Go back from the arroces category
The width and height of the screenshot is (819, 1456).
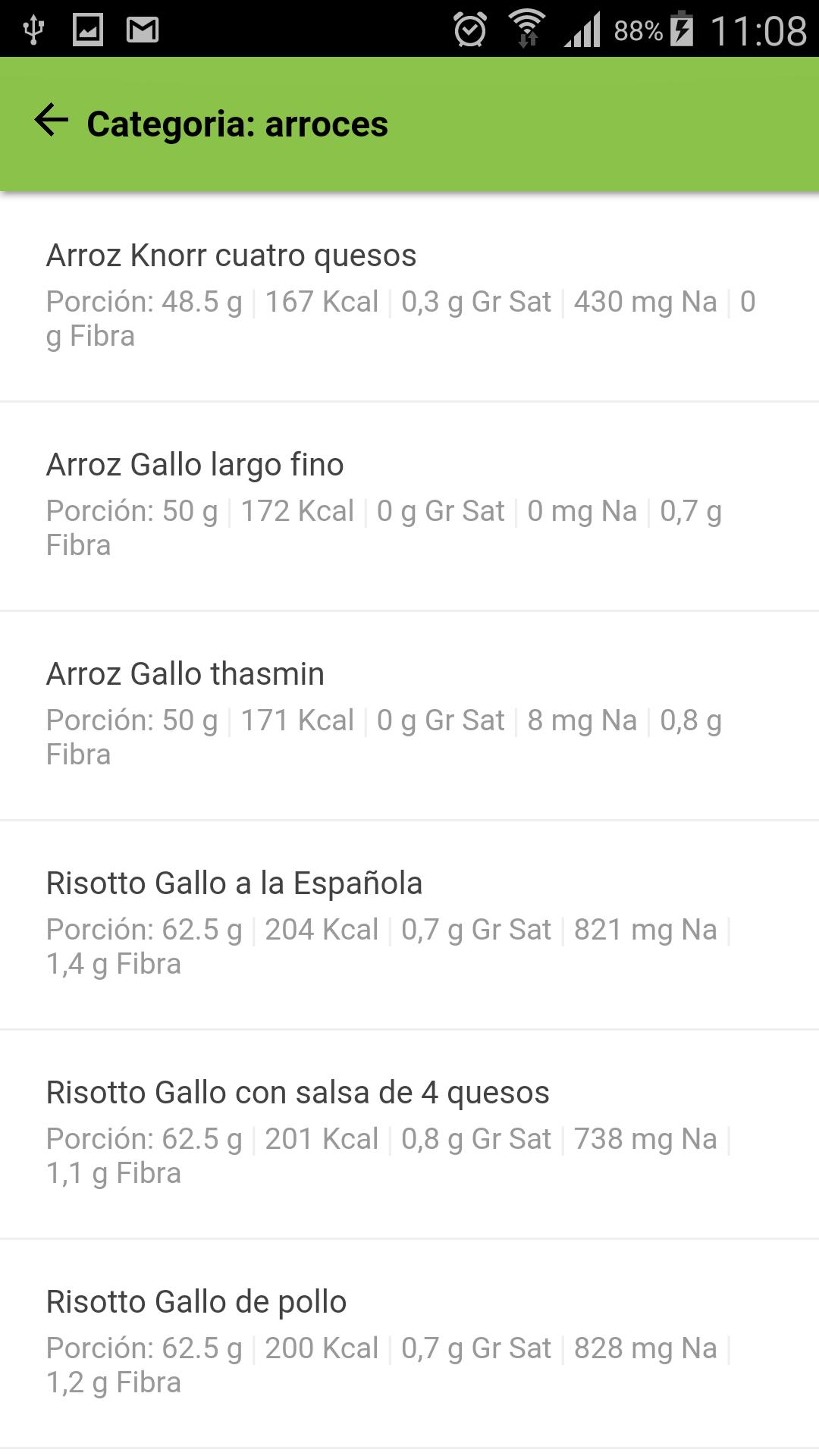[x=52, y=121]
